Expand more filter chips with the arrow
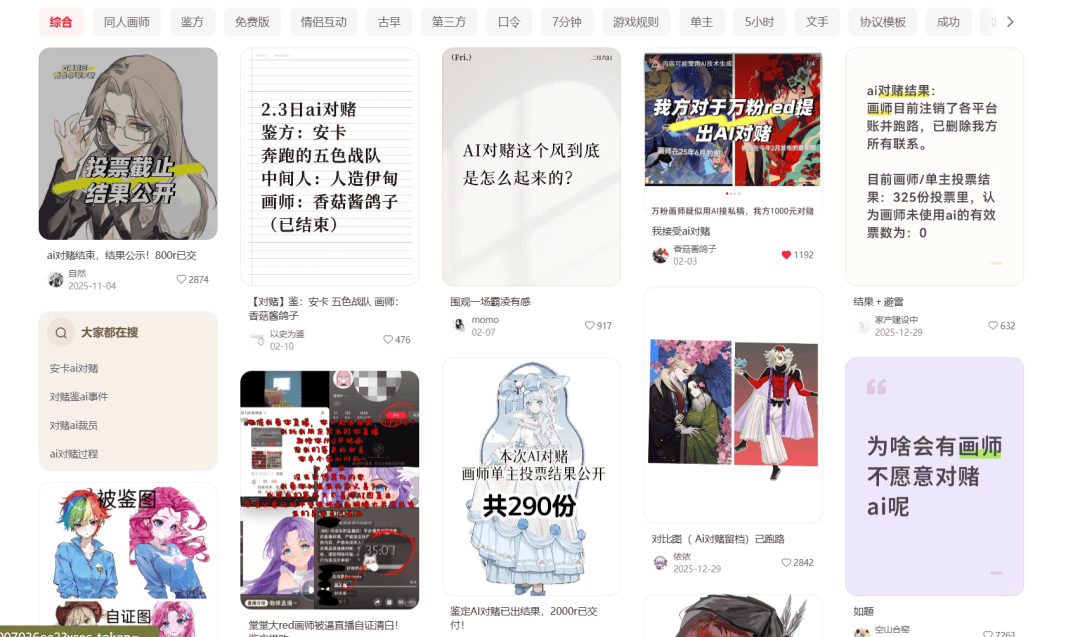This screenshot has height=637, width=1080. click(x=1010, y=22)
